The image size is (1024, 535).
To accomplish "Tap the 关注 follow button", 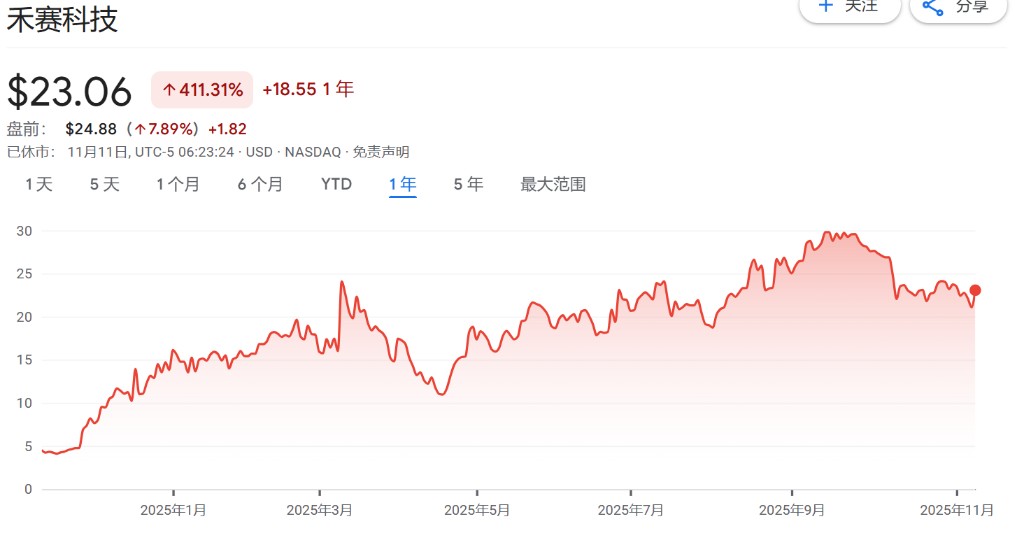I will [x=849, y=6].
